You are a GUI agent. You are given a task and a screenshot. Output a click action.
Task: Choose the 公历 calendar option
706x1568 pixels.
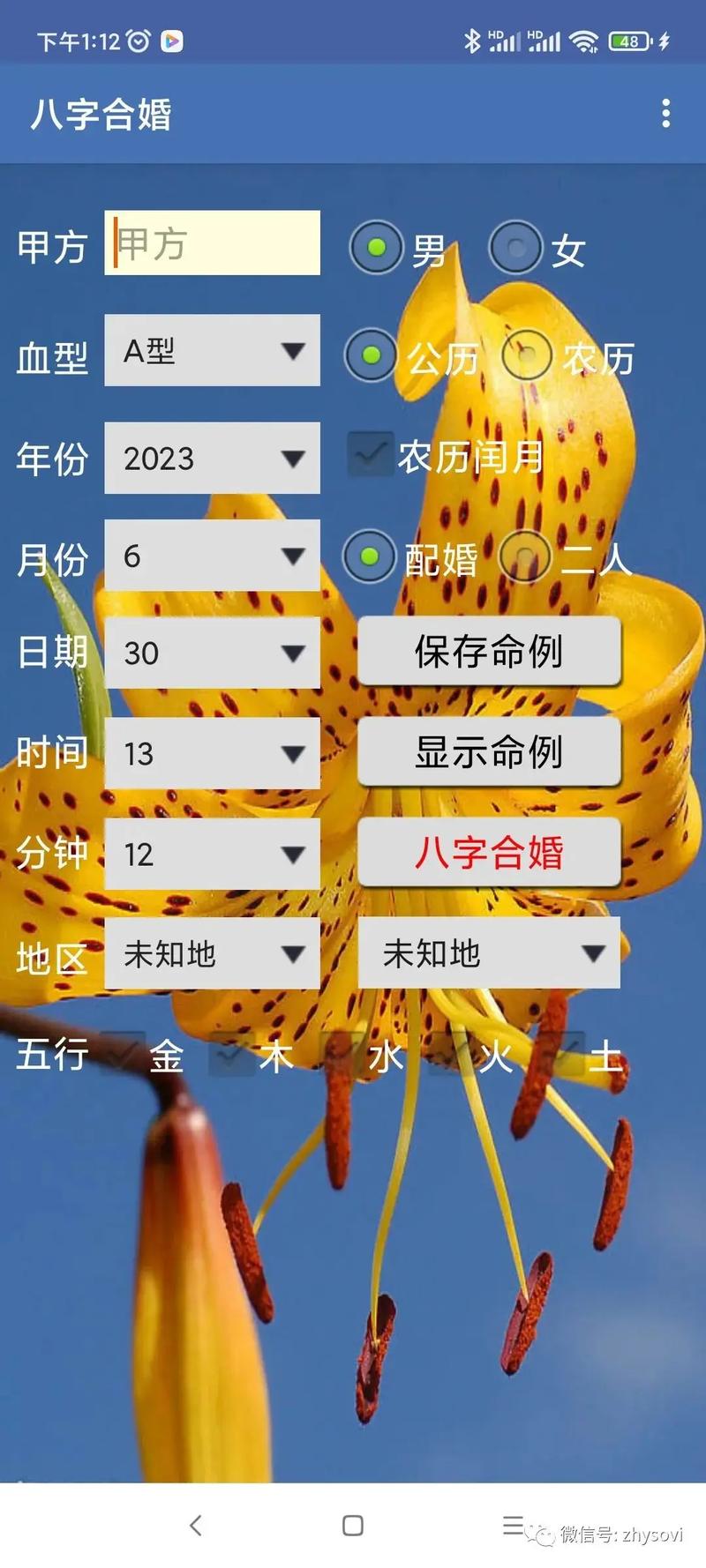[371, 355]
